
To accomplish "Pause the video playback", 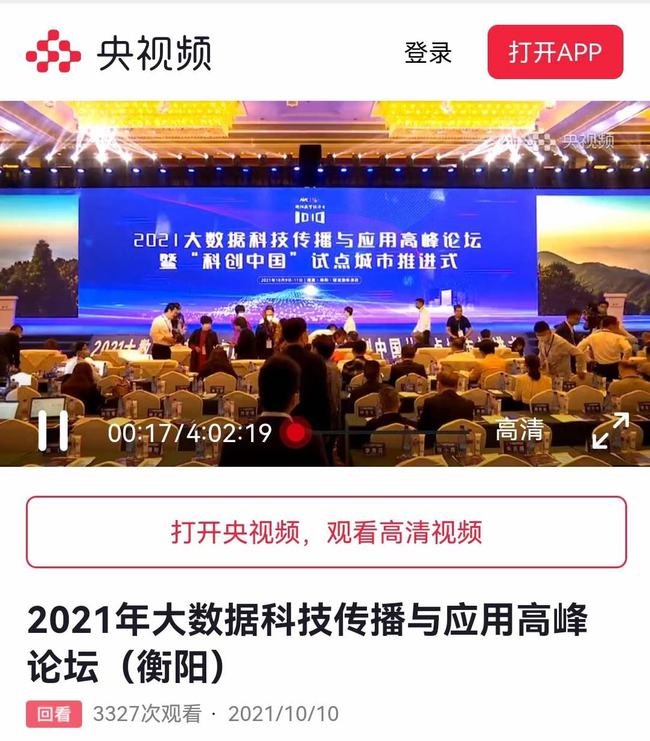I will tap(53, 431).
